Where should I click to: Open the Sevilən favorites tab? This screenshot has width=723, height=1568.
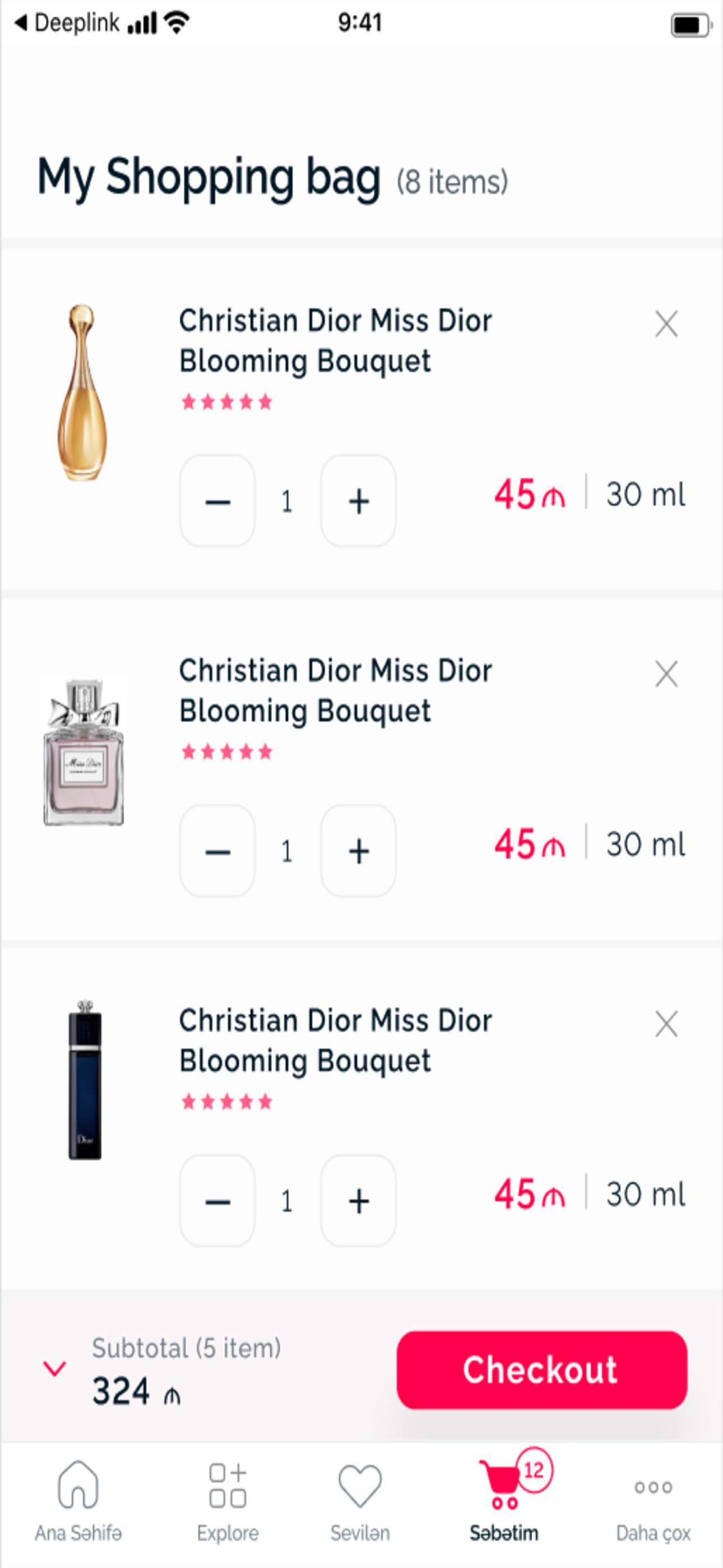point(360,1501)
